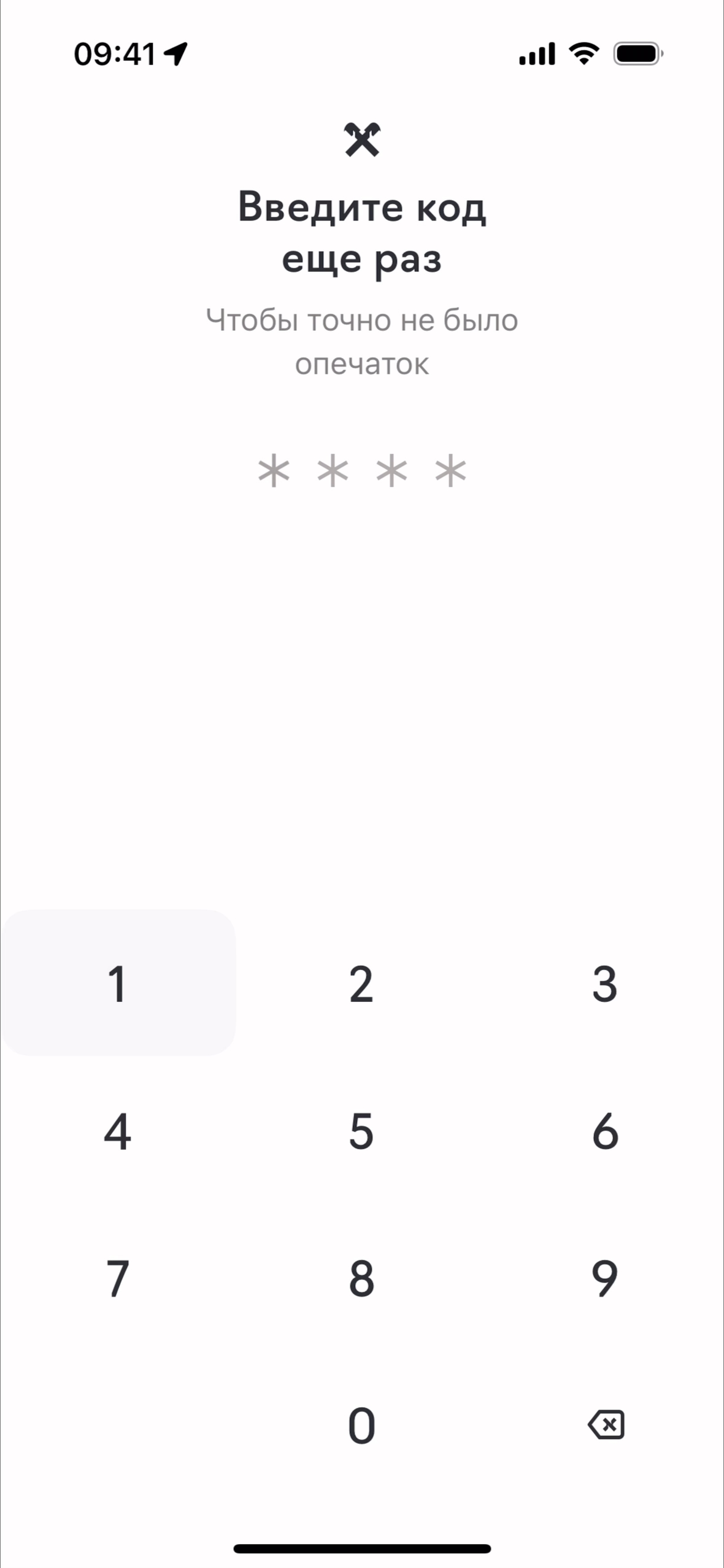Select the number 7 key
The height and width of the screenshot is (1568, 724).
[x=117, y=1278]
